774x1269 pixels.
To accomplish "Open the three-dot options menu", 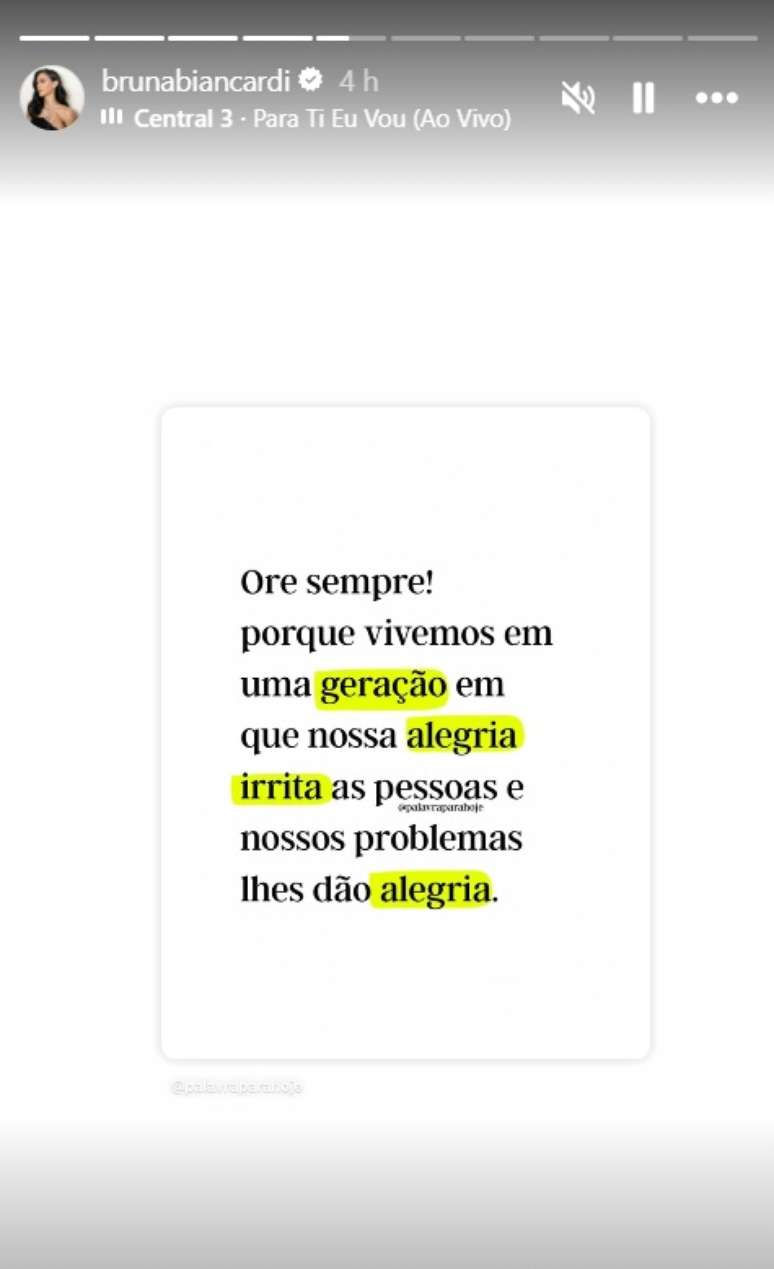I will click(x=716, y=98).
